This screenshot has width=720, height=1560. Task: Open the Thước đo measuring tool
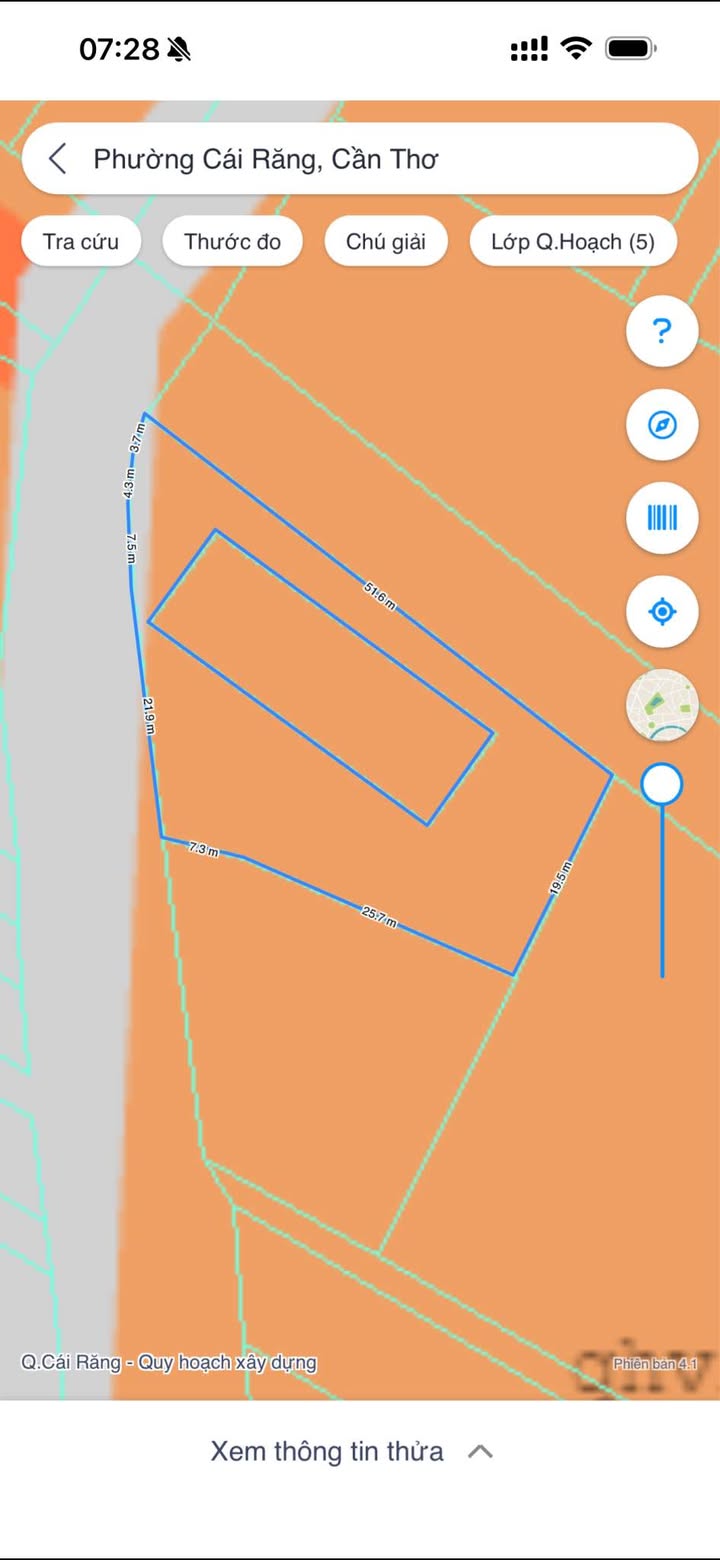pos(233,241)
